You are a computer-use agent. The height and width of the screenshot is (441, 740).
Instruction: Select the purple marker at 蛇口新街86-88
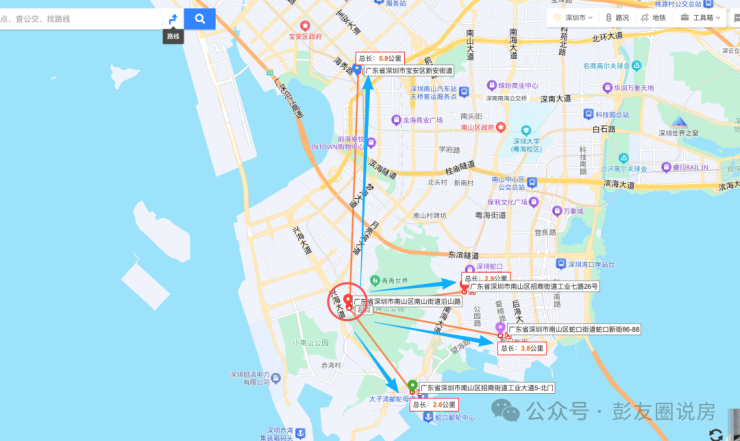tap(501, 328)
